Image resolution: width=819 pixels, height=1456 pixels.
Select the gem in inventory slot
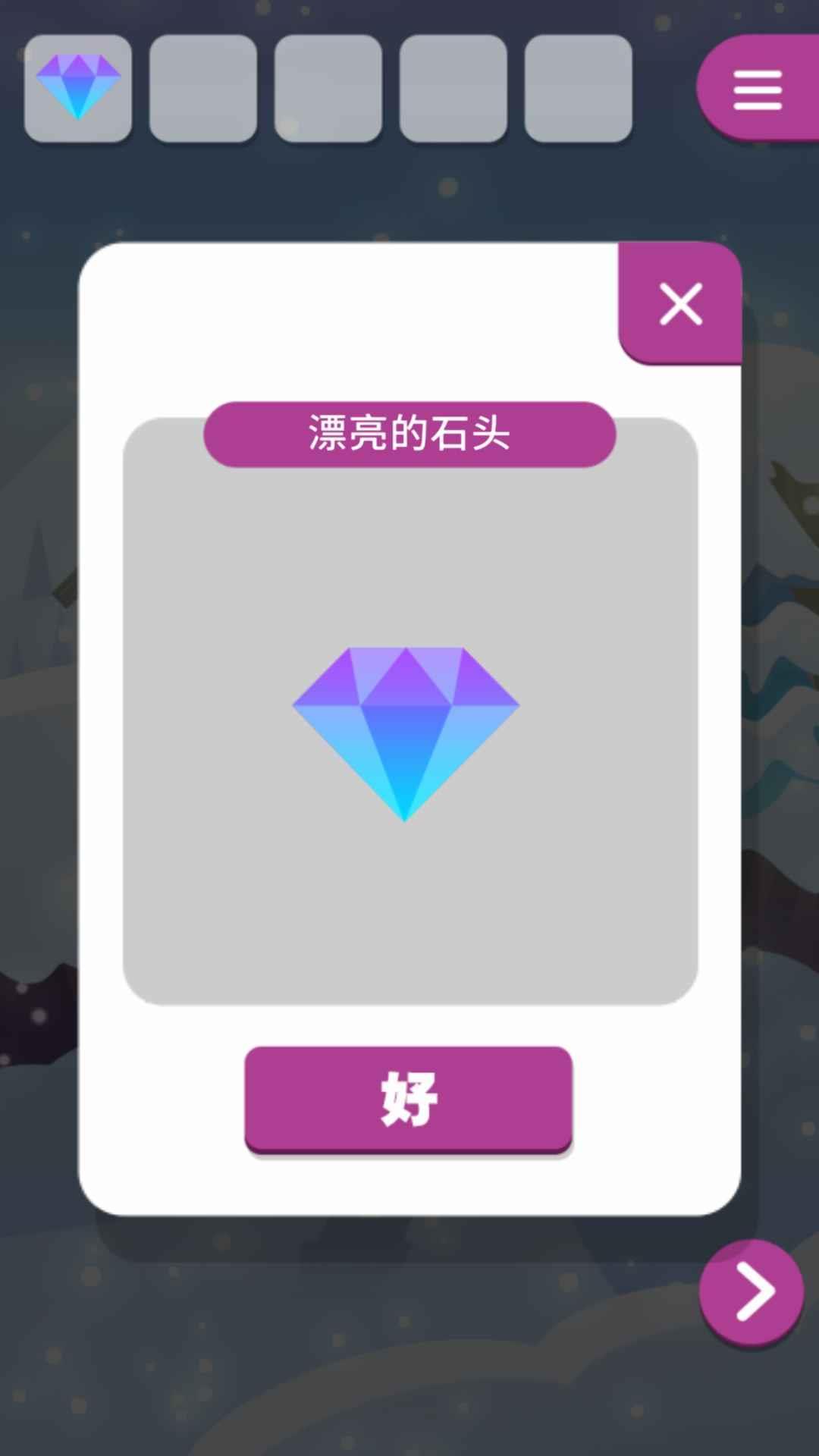(x=78, y=88)
